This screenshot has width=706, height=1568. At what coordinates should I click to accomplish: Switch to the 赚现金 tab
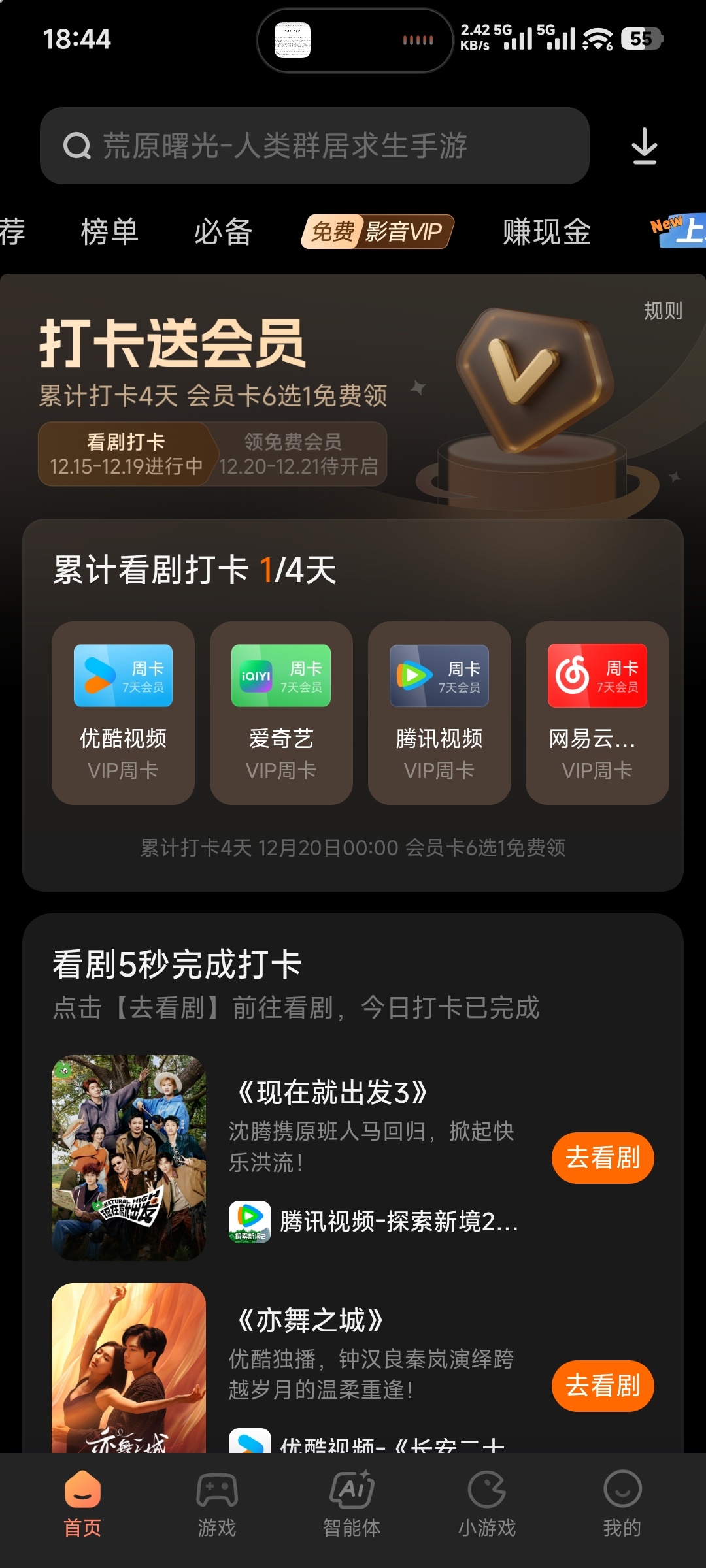click(546, 232)
